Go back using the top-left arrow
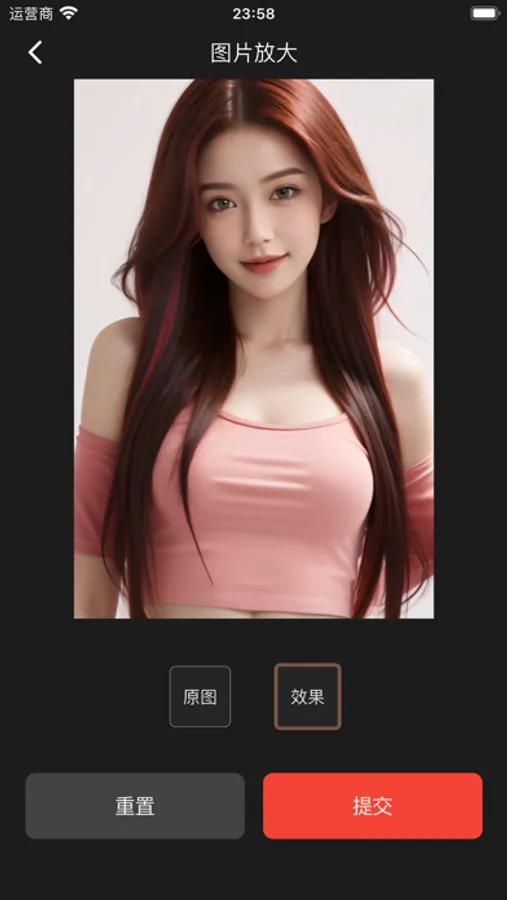Viewport: 507px width, 900px height. tap(35, 53)
